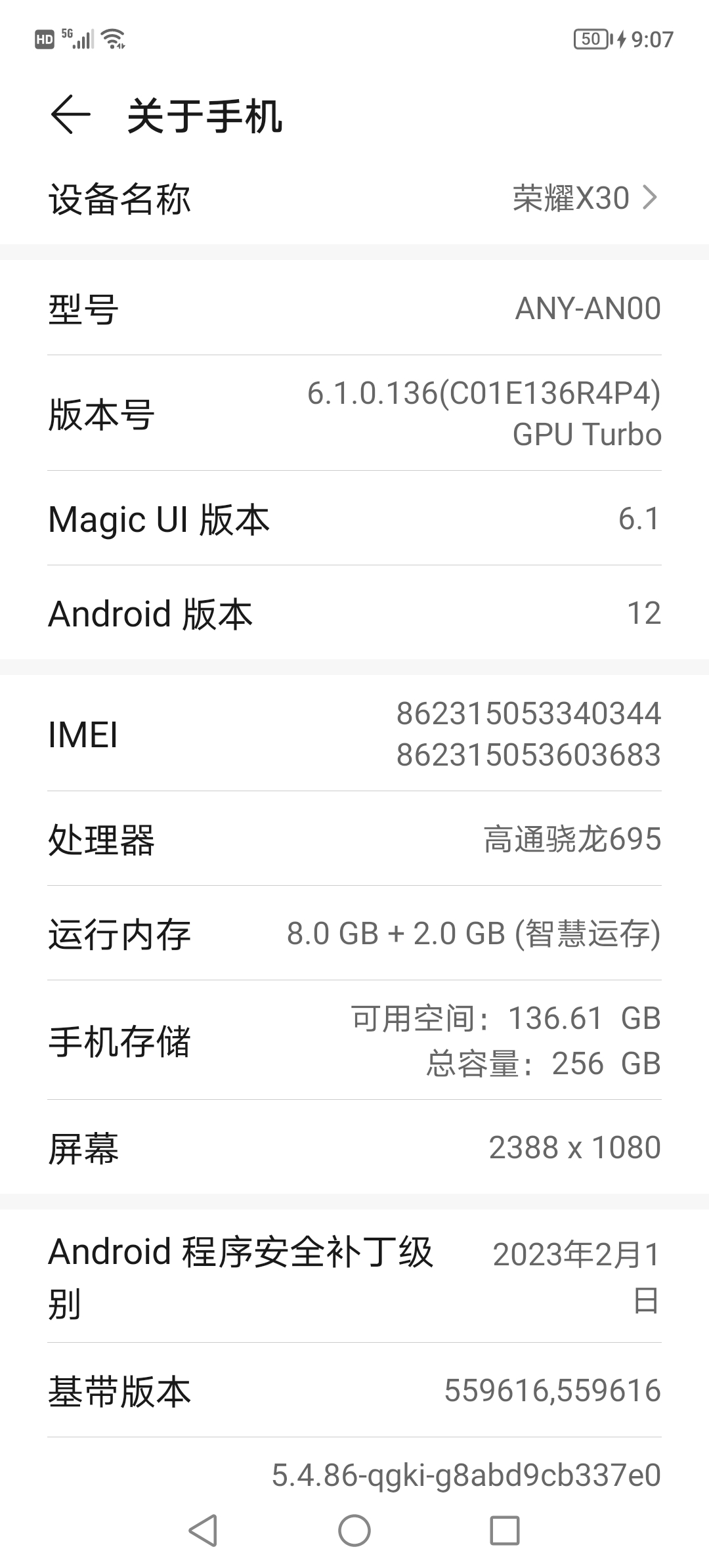Image resolution: width=709 pixels, height=1568 pixels.
Task: Open the 设备名称 row showing 荣耀X30
Action: 354,198
